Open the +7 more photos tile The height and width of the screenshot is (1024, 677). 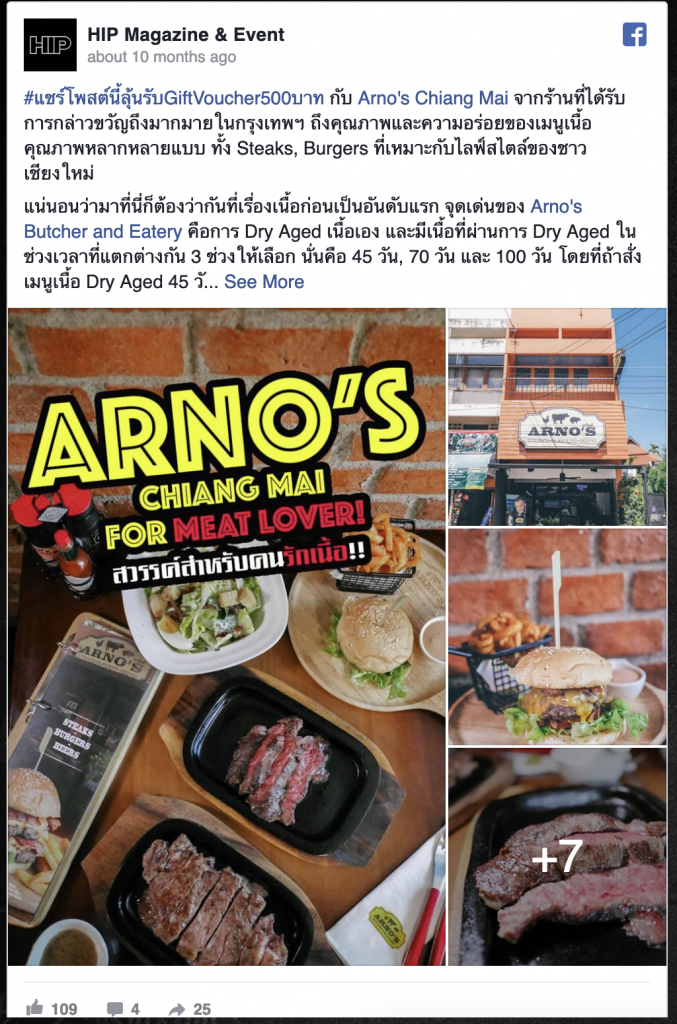tap(557, 857)
